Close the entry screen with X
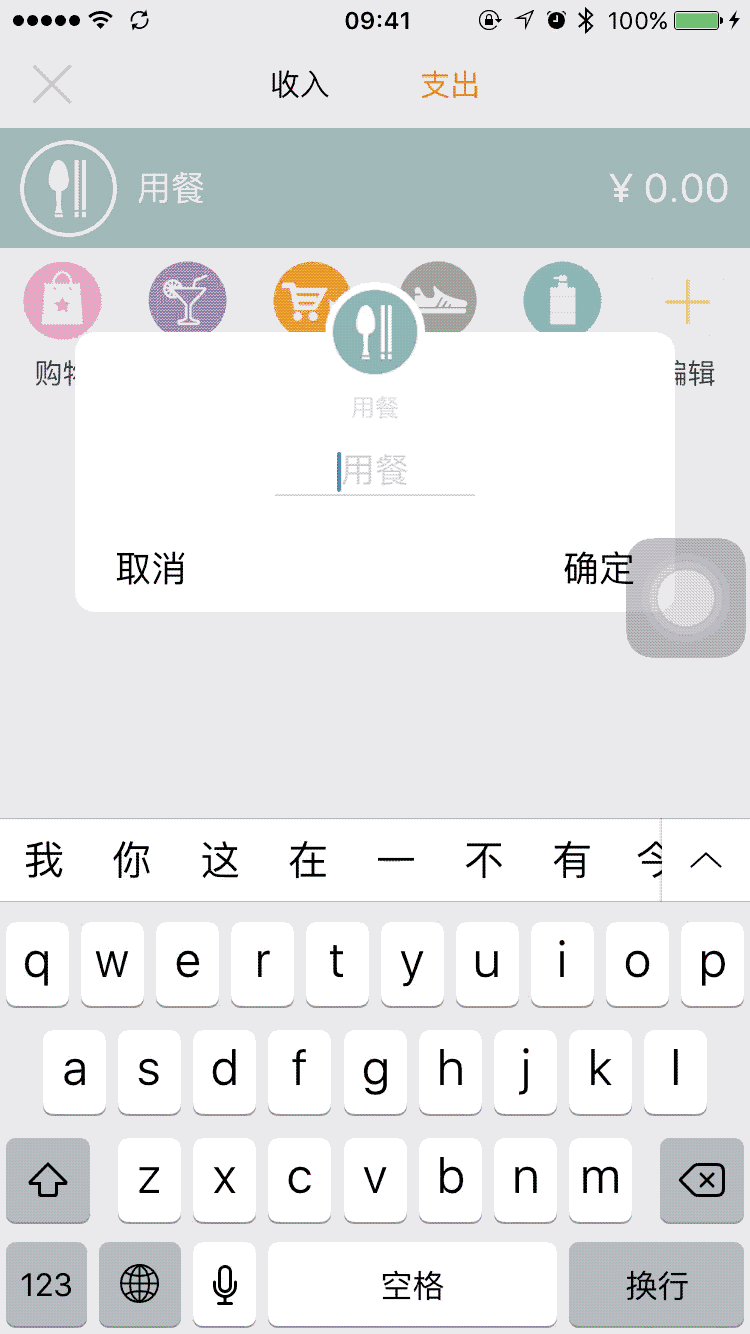 tap(52, 85)
